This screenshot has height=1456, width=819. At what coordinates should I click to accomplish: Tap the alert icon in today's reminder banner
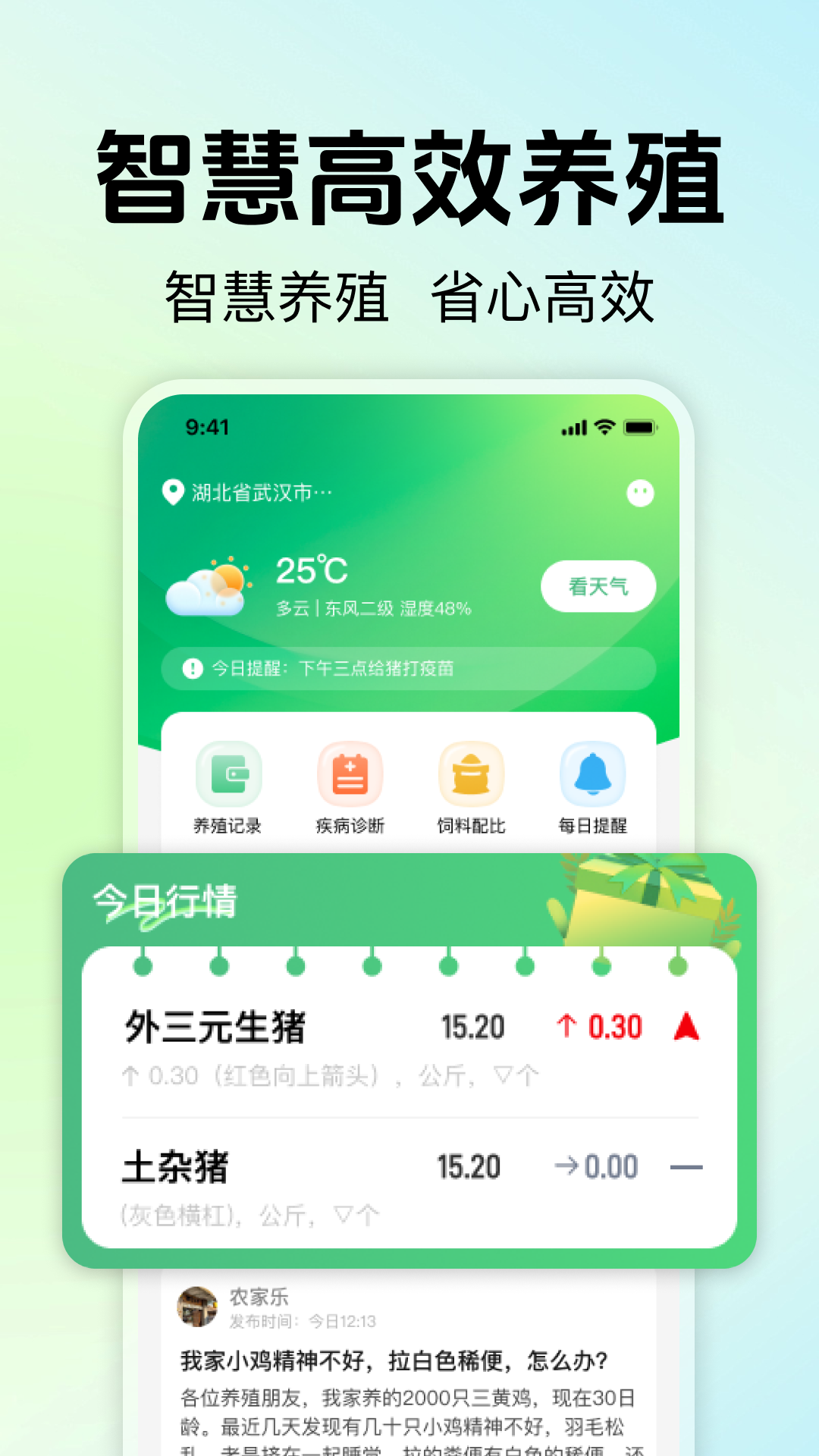pyautogui.click(x=192, y=668)
